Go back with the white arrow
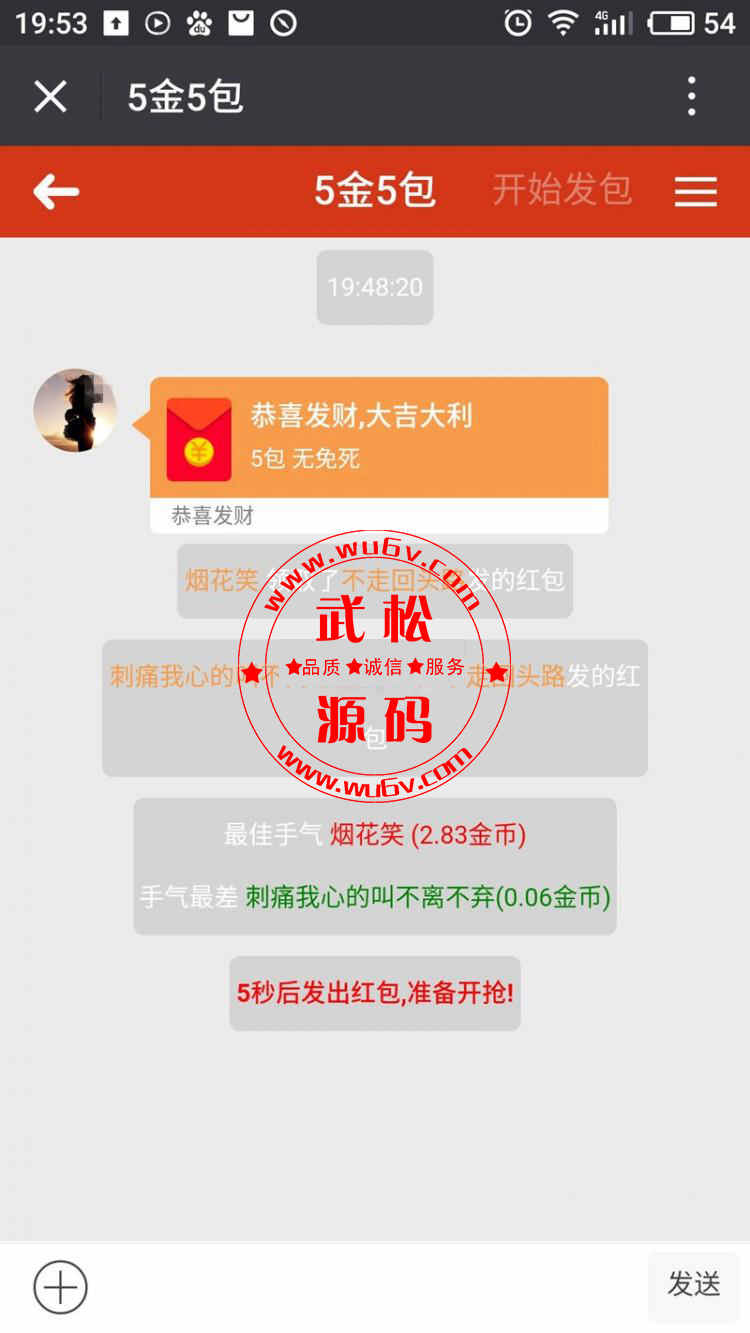Screen dimensions: 750x1333 tap(56, 191)
